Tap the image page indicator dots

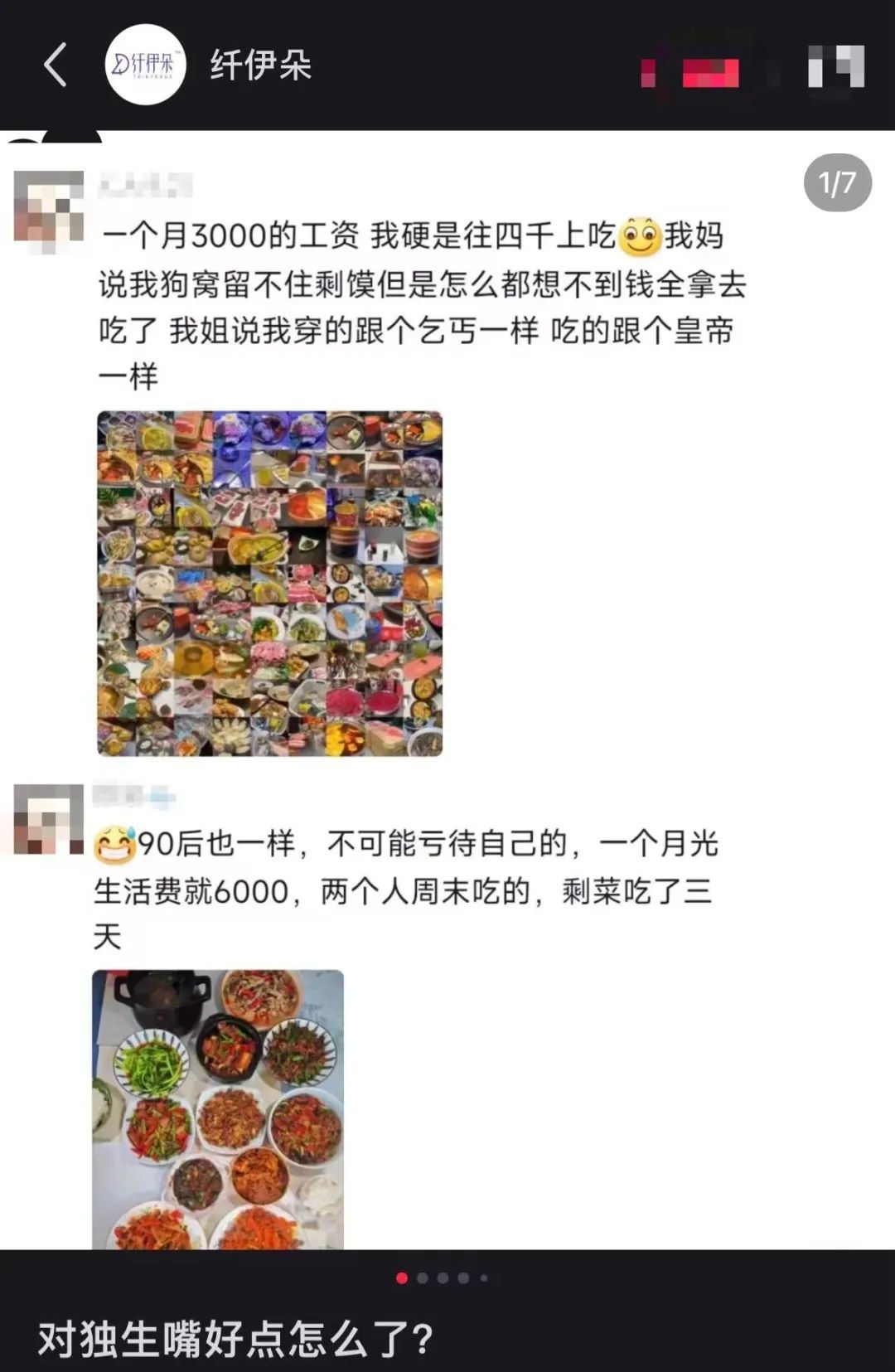443,1277
